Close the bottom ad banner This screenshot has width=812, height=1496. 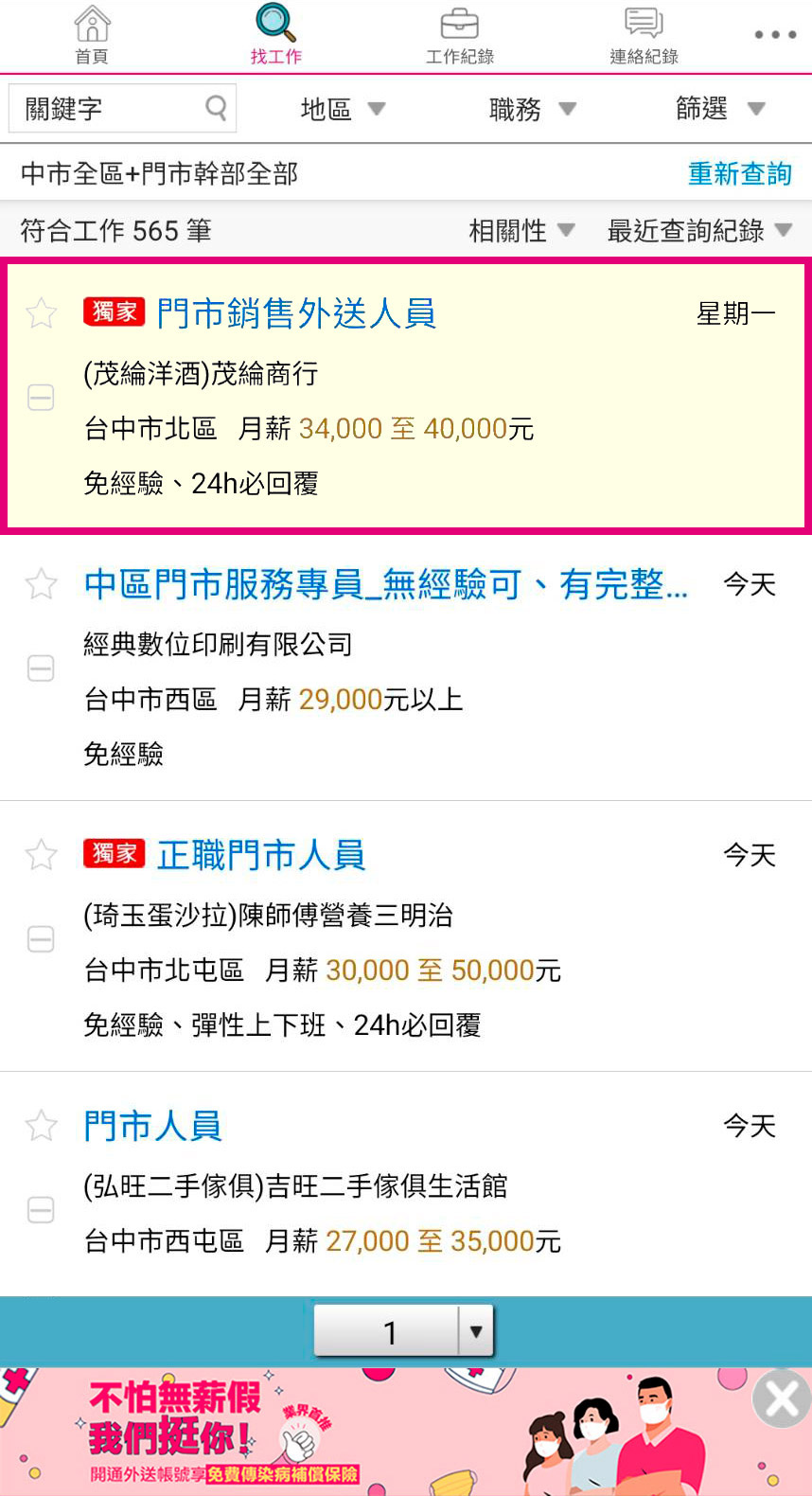click(x=781, y=1398)
